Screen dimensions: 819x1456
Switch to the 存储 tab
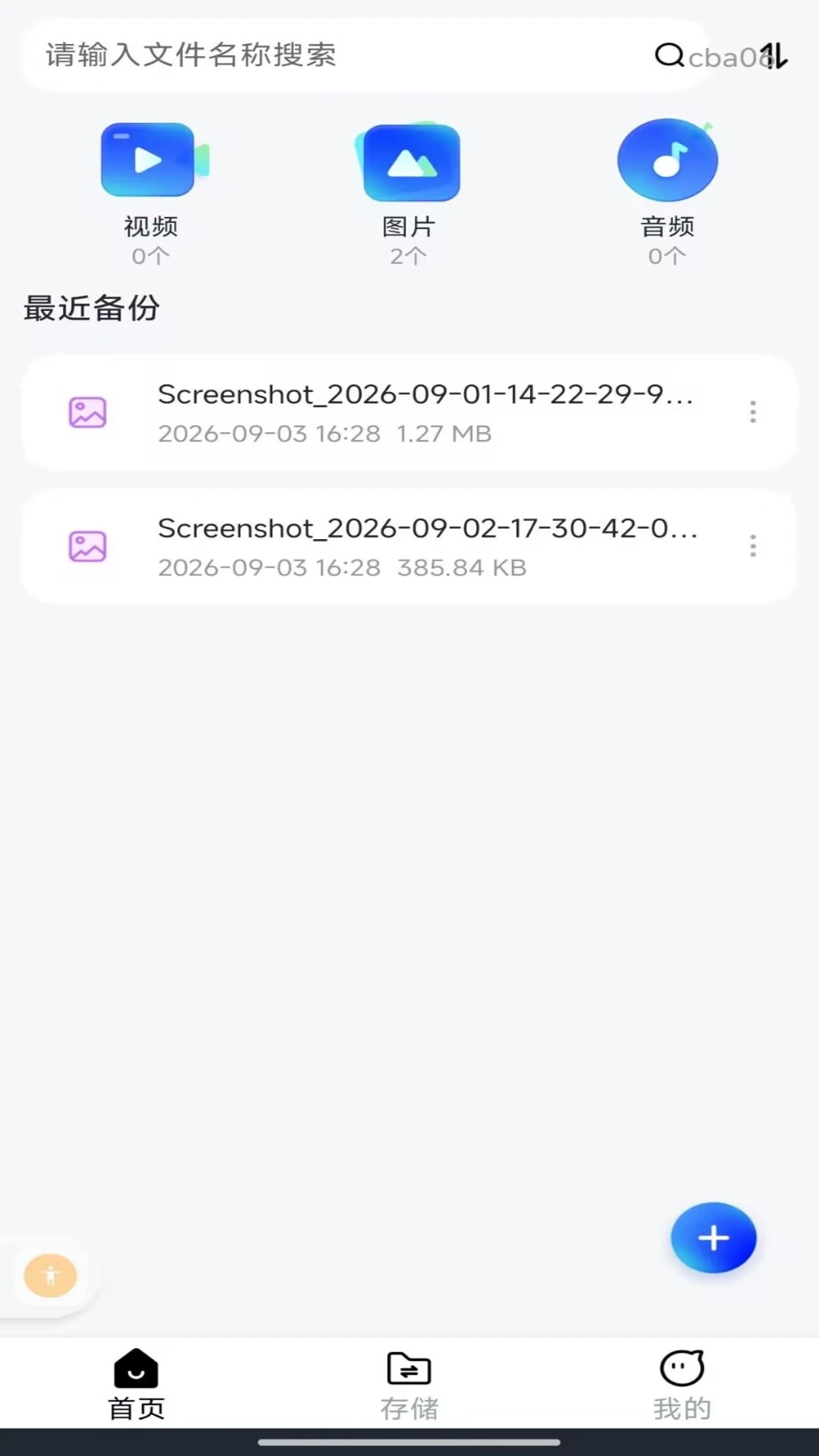(x=409, y=1385)
